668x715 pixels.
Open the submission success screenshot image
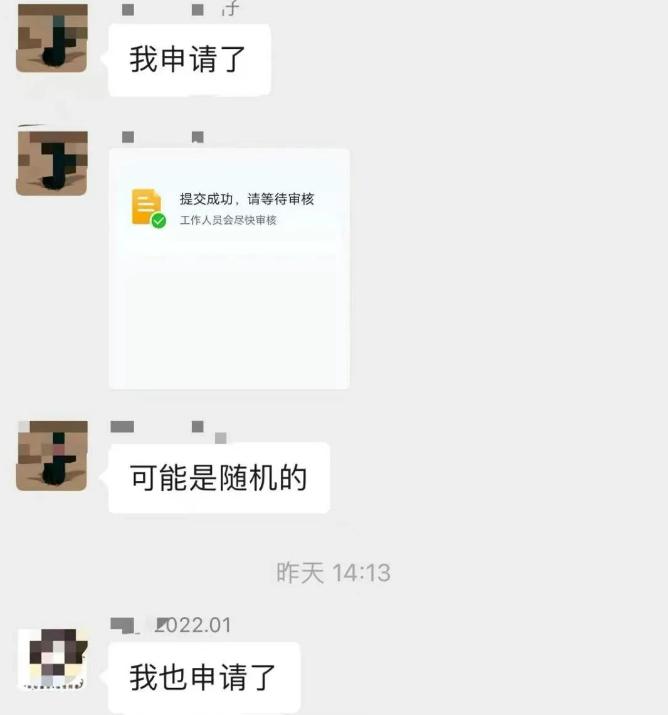click(229, 268)
